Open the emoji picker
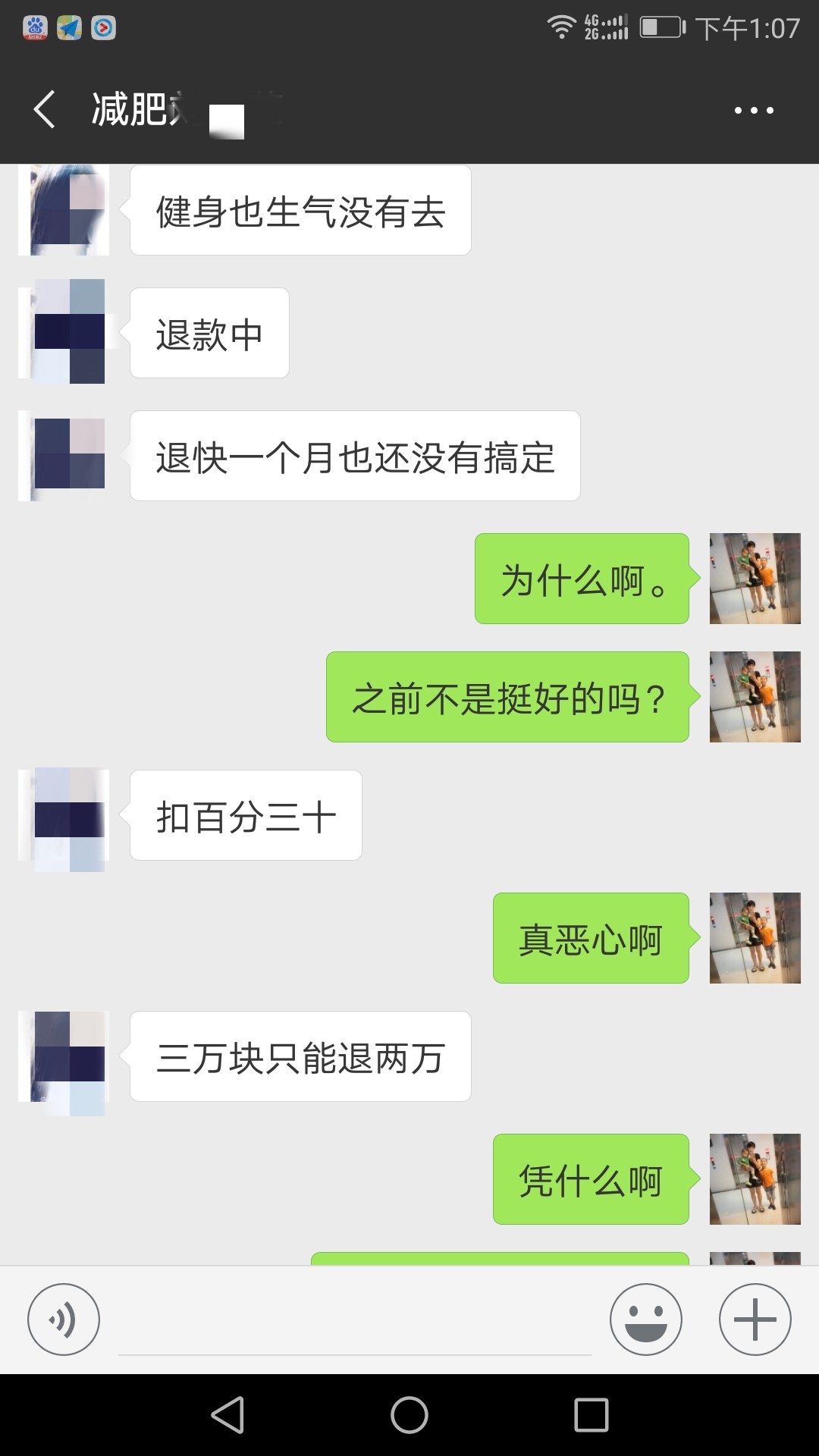This screenshot has height=1456, width=819. click(646, 1319)
